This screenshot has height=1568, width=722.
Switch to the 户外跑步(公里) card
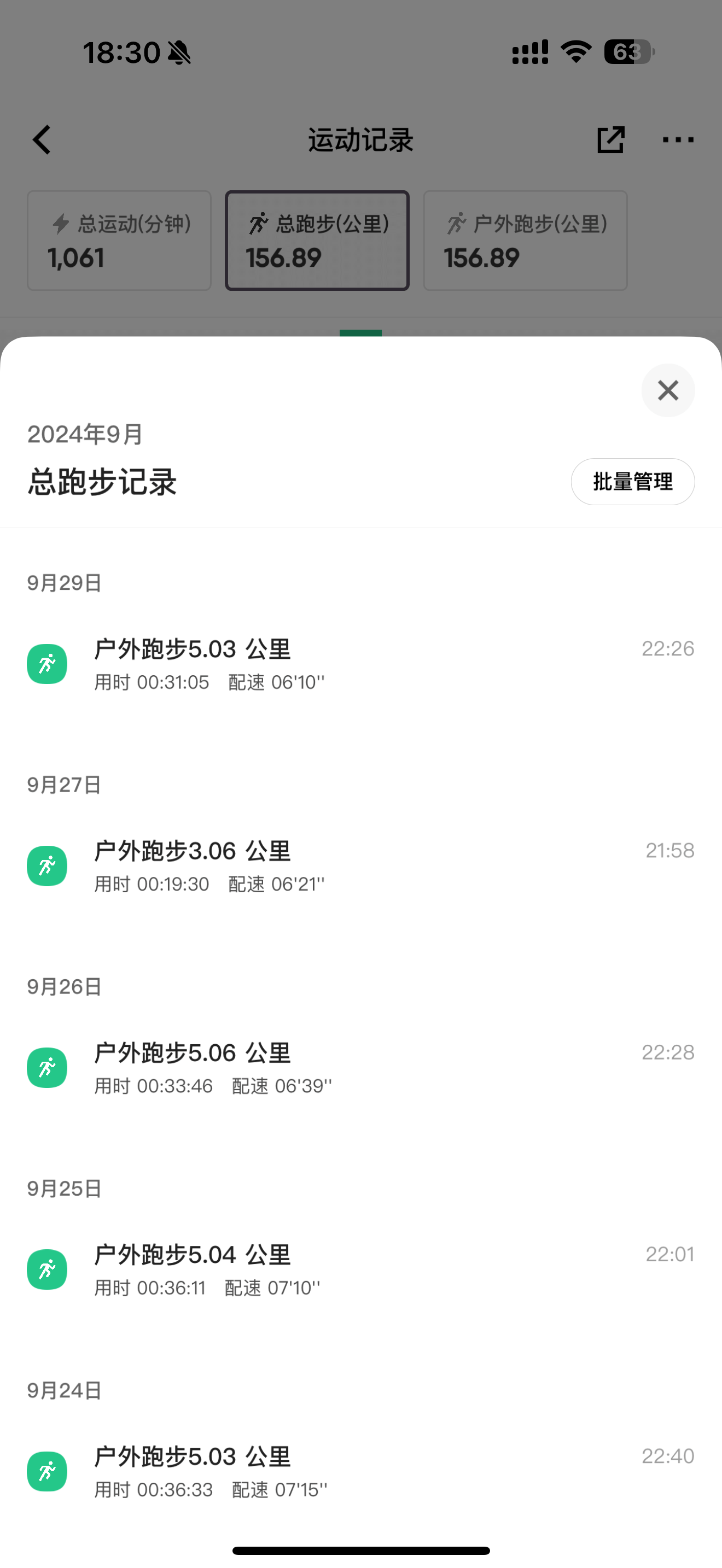point(525,241)
